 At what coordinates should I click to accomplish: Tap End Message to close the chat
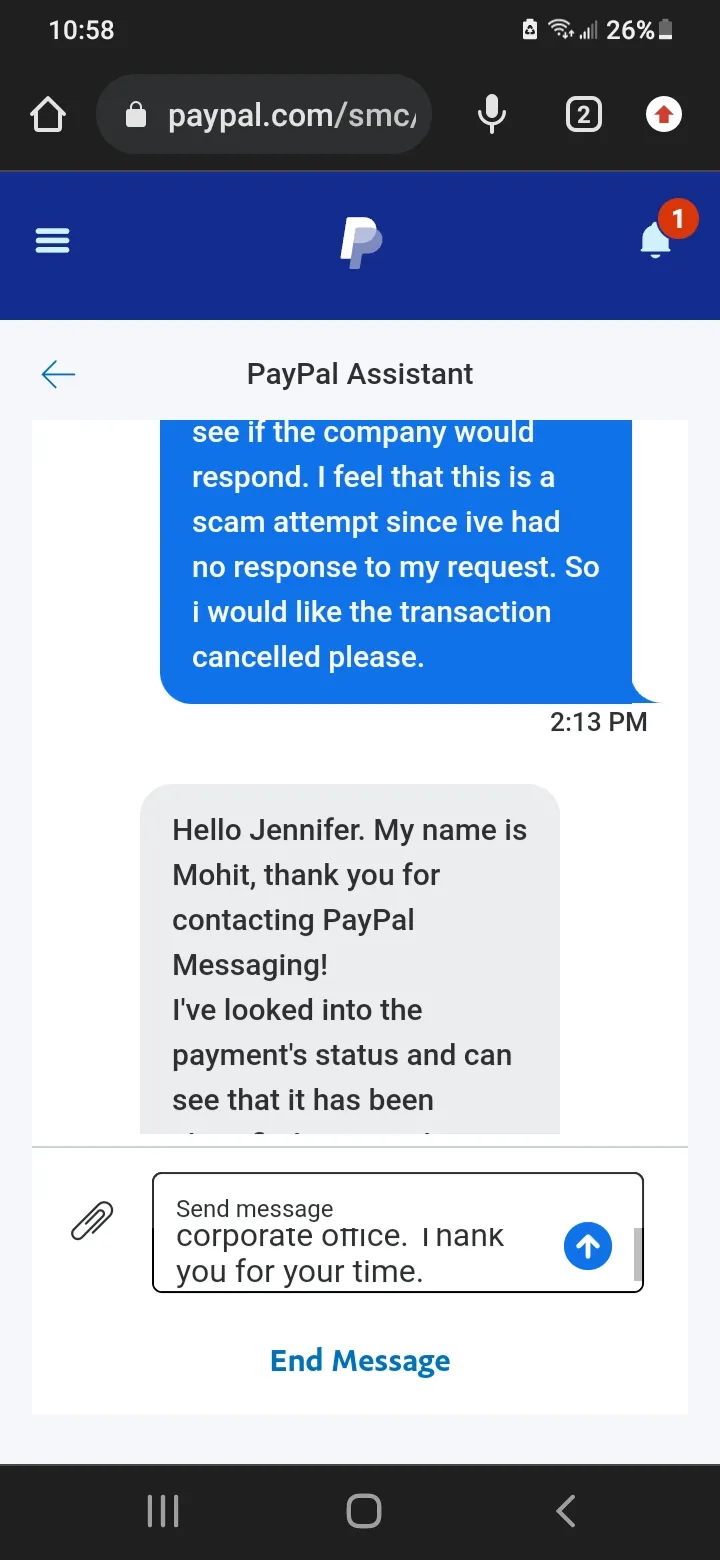360,1361
